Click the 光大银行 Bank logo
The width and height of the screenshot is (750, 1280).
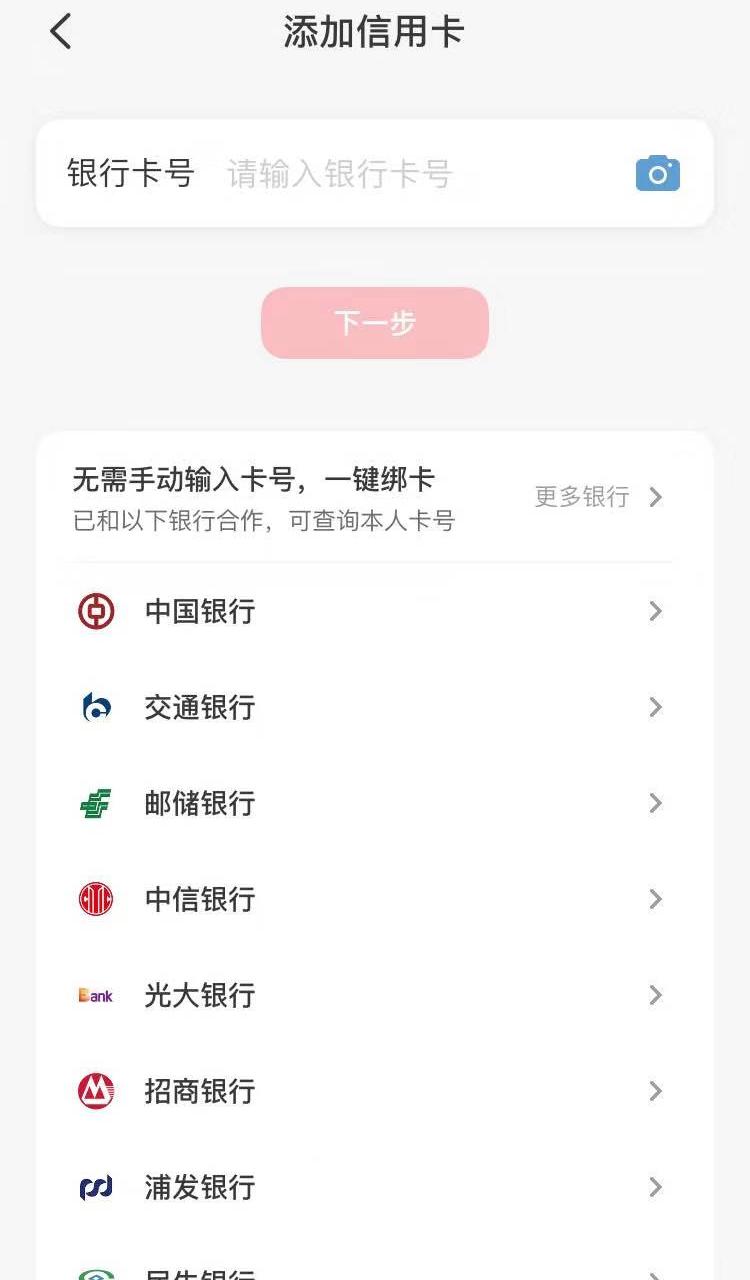pyautogui.click(x=94, y=995)
